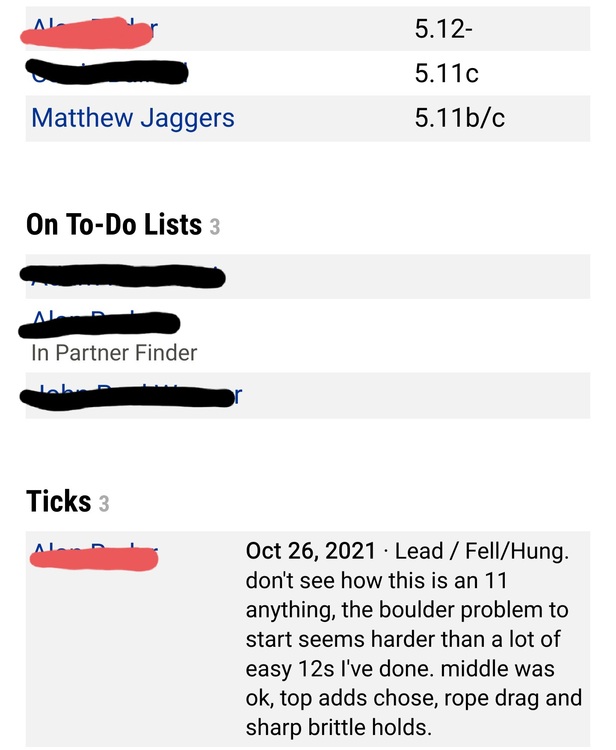Open the to-do user listed In Partner Finder
Viewport: 616px width, 750px height.
click(x=100, y=322)
